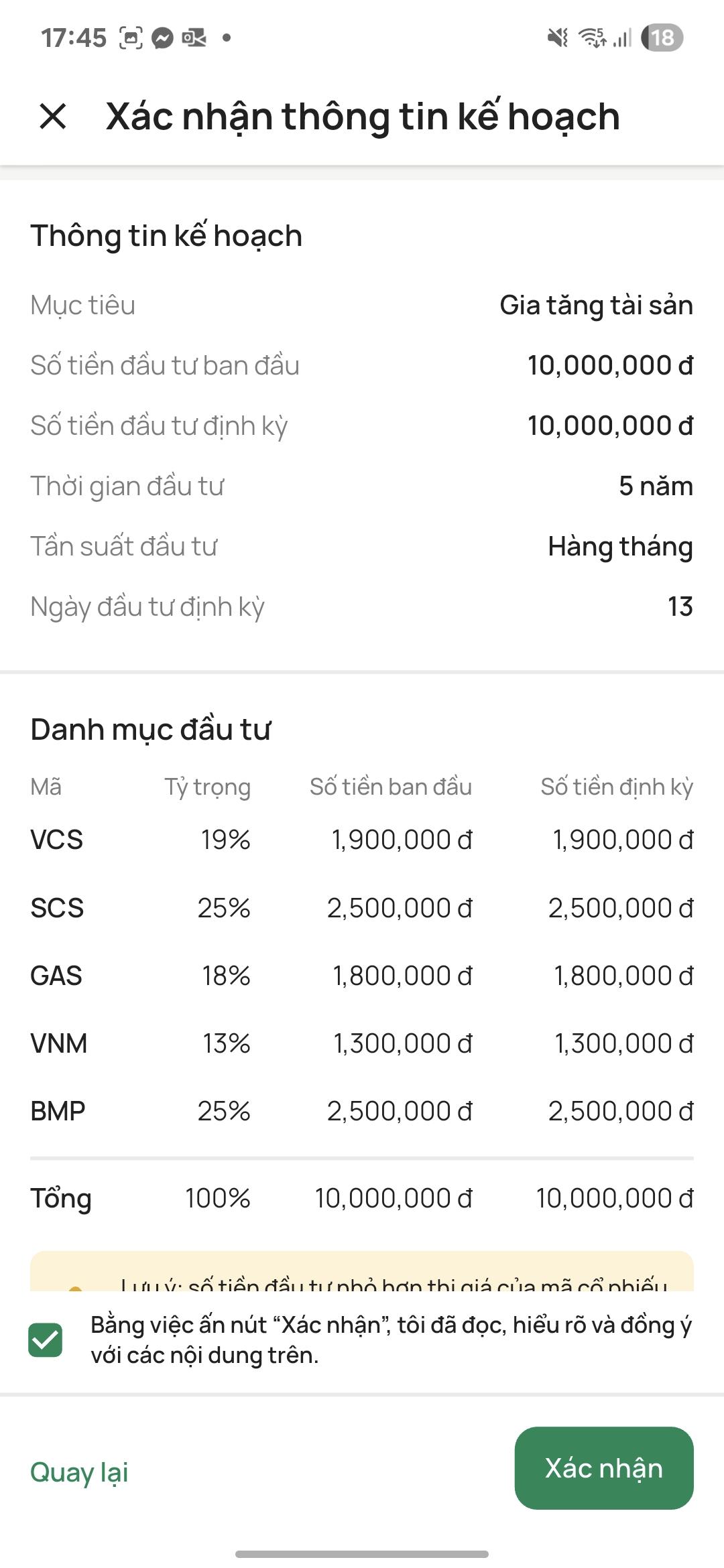Tap the battery indicator showing 18
Screen dimensions: 724x1568
(x=661, y=39)
